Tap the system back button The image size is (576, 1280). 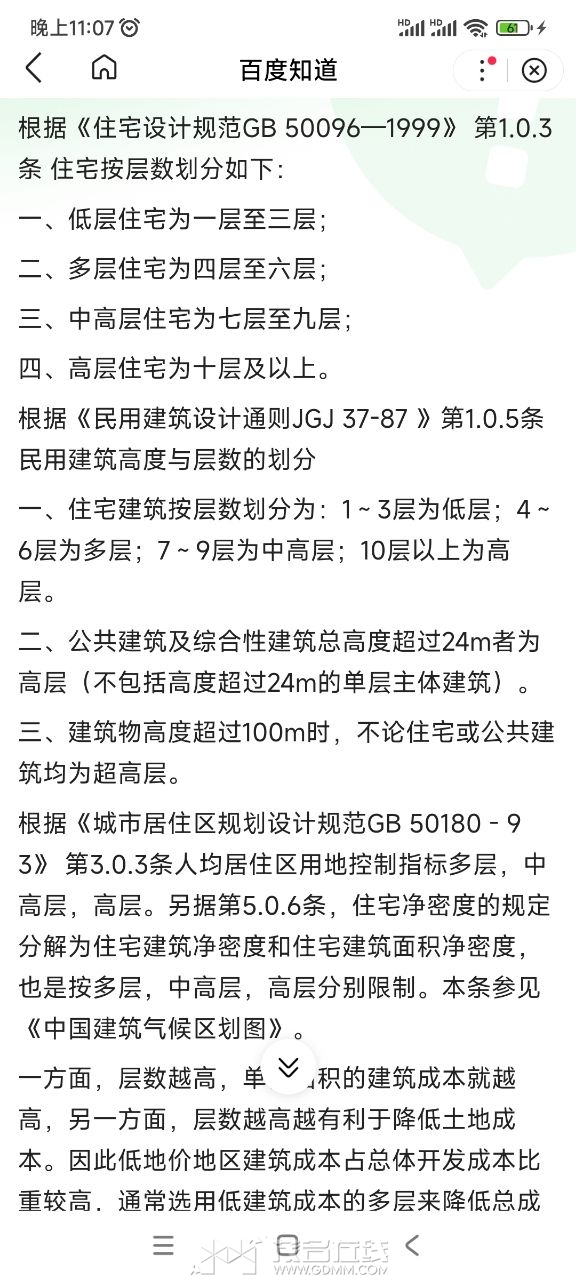(x=411, y=1245)
